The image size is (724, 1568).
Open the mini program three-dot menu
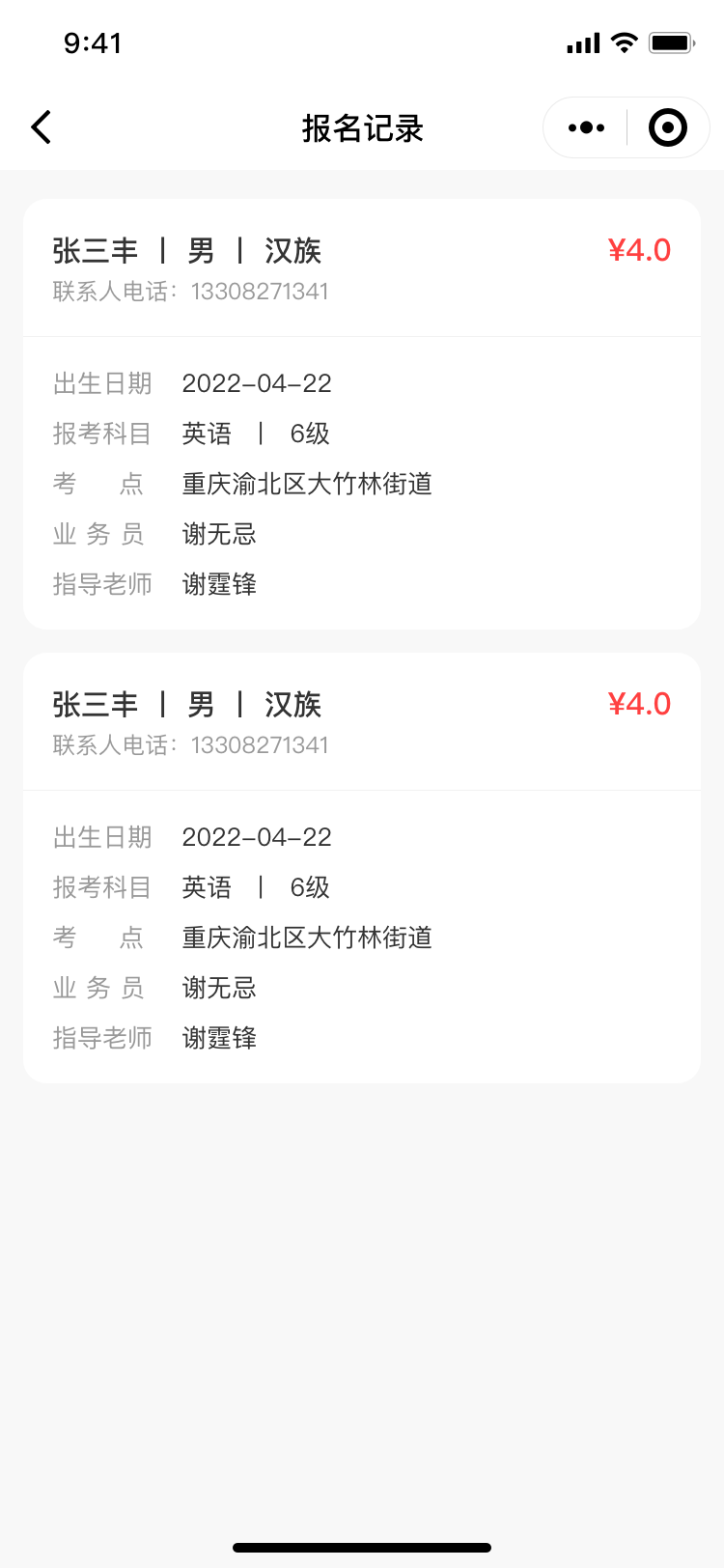pyautogui.click(x=586, y=127)
